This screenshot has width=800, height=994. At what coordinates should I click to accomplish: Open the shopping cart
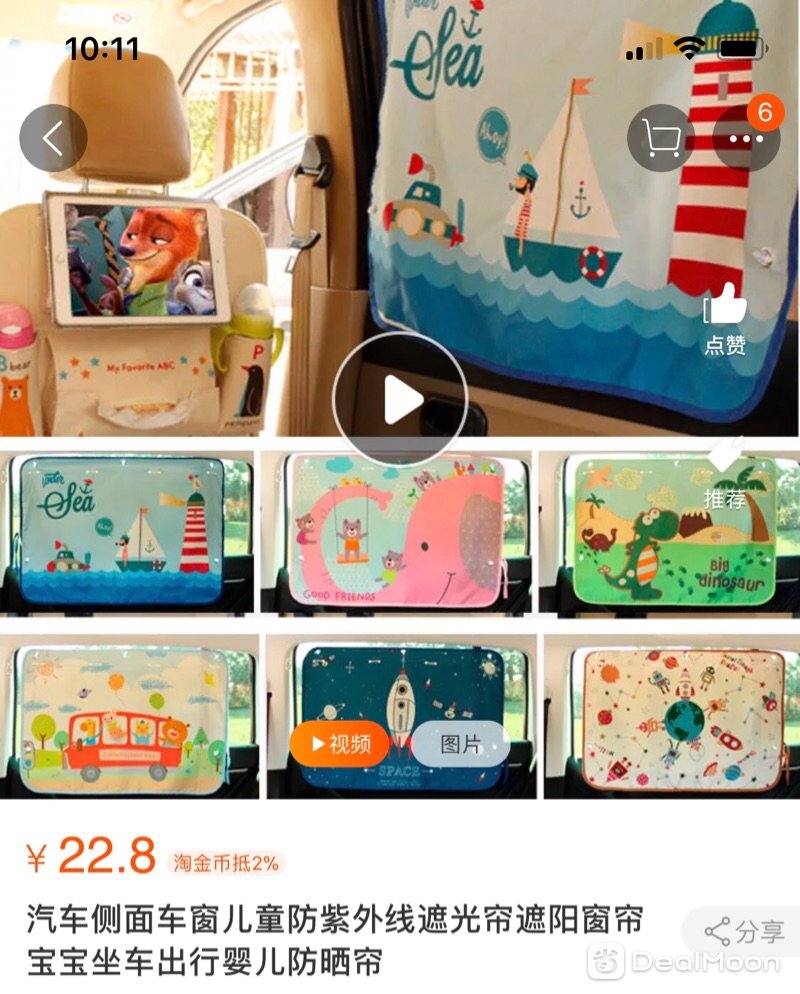point(660,138)
